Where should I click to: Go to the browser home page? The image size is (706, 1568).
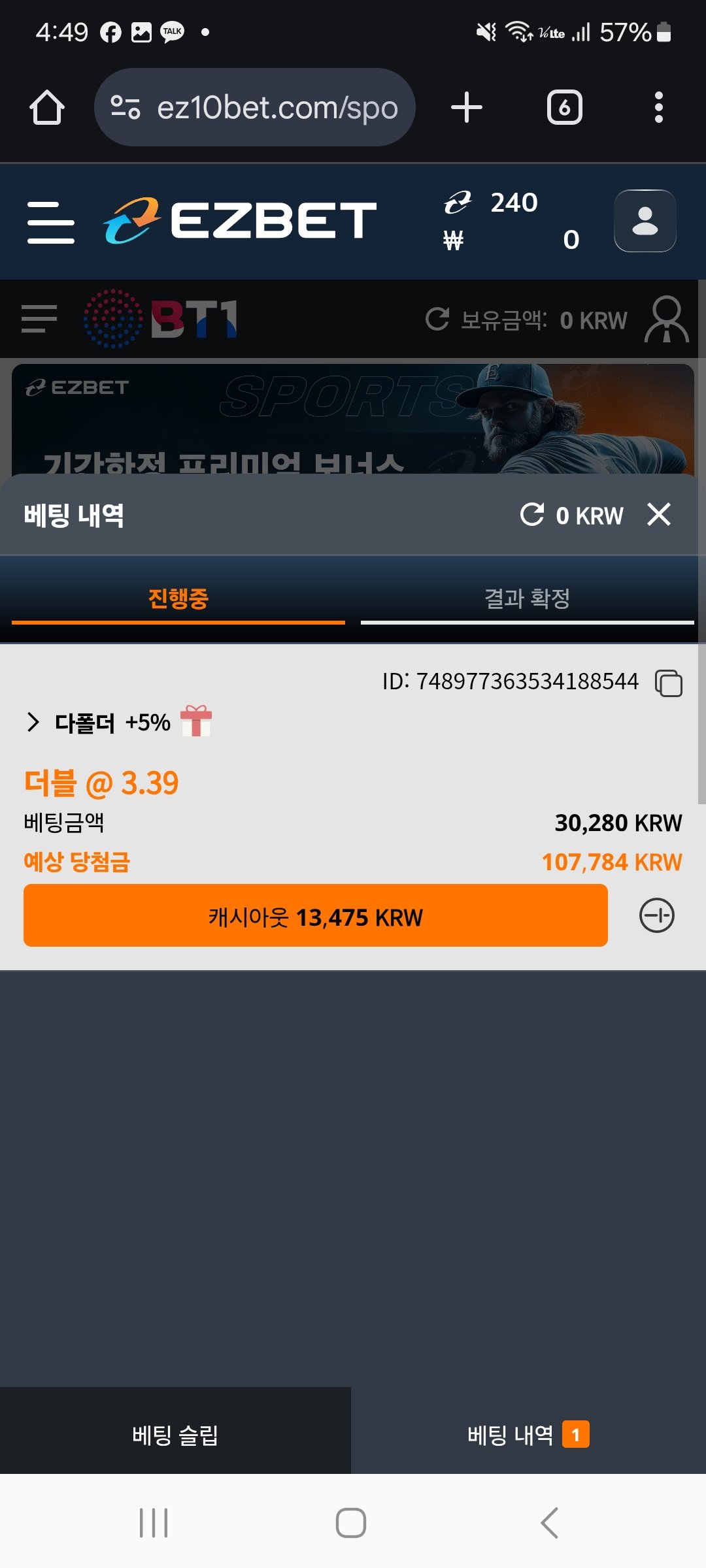(x=47, y=107)
